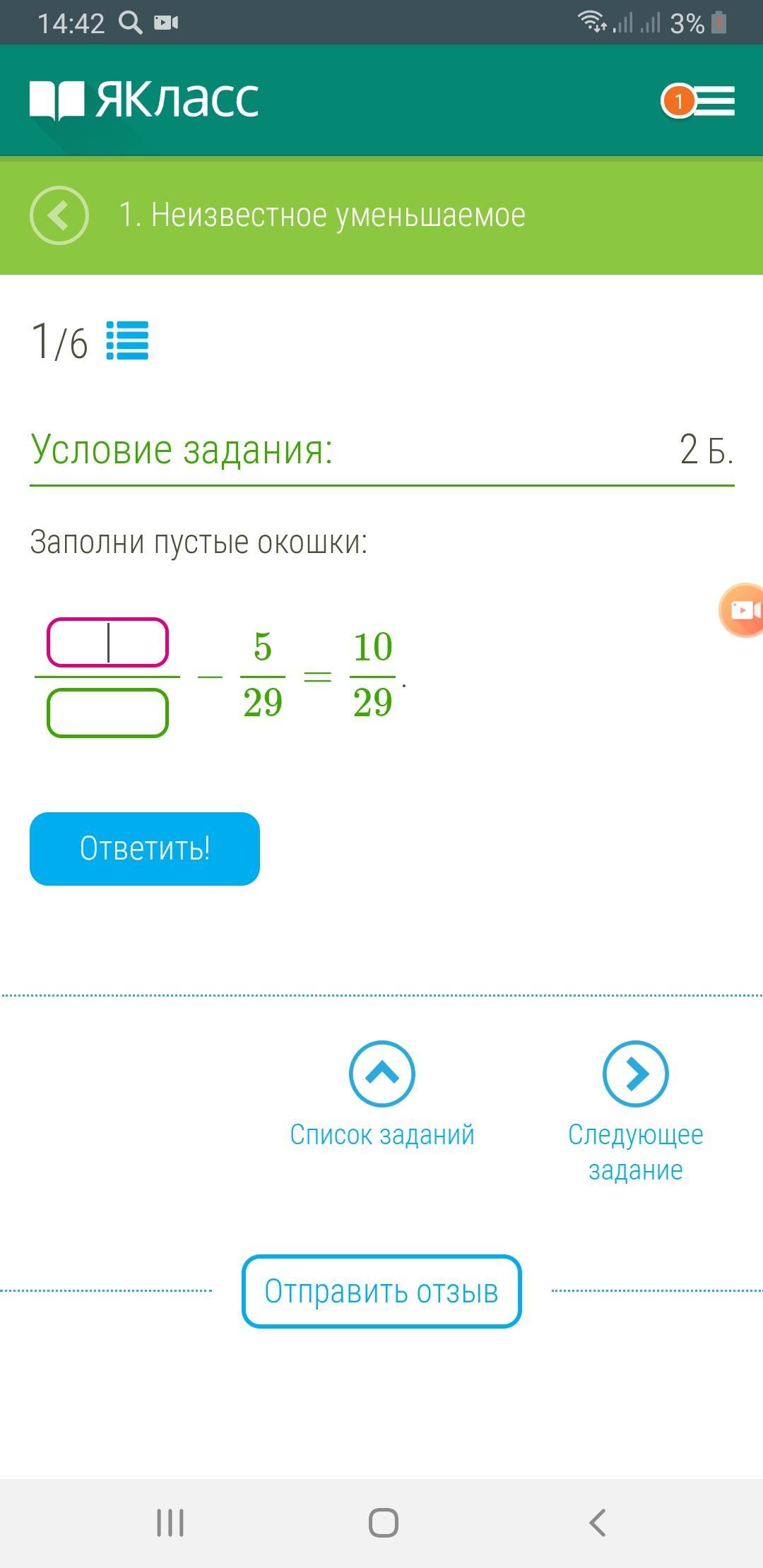Viewport: 763px width, 1568px height.
Task: Tap Отправить отзыв button
Action: pyautogui.click(x=381, y=1291)
